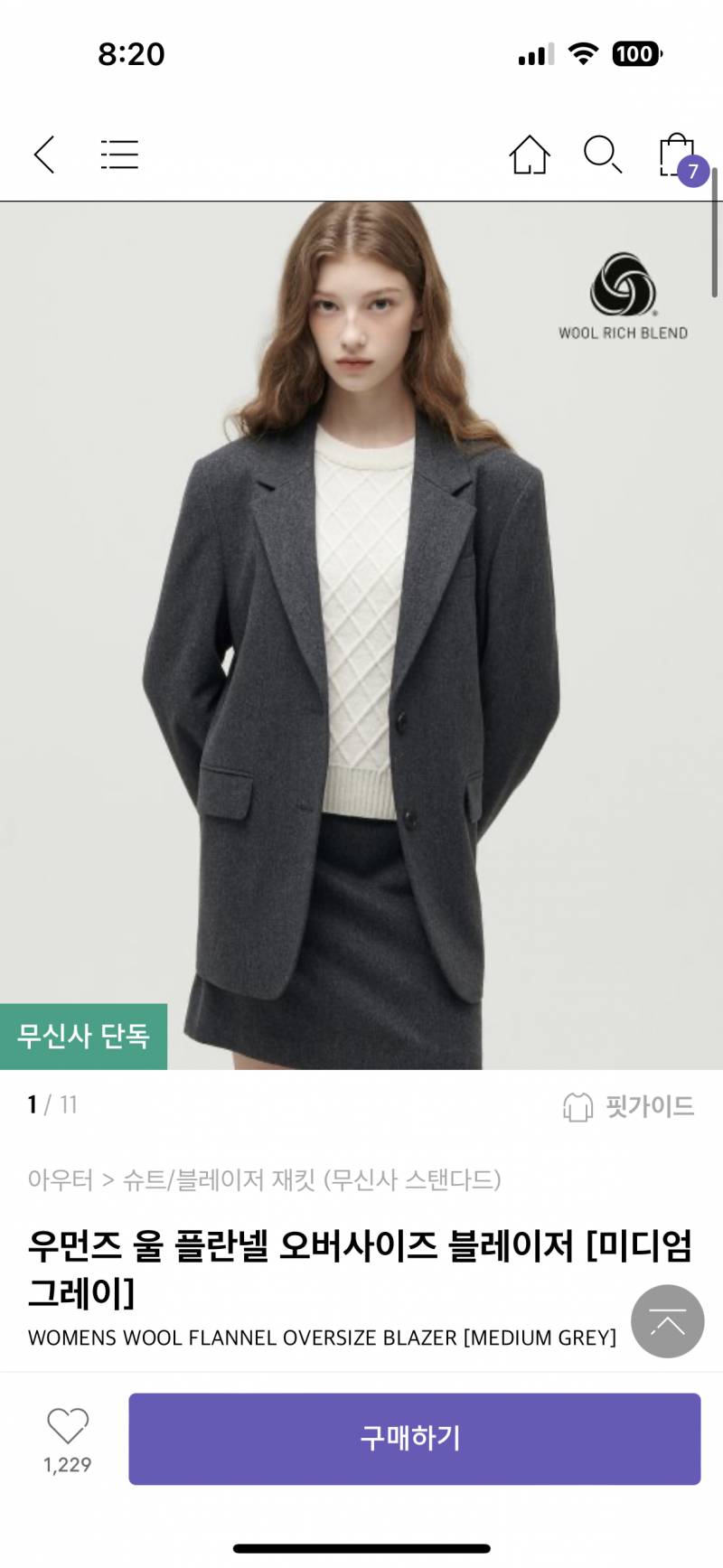The height and width of the screenshot is (1568, 723).
Task: Tap the back arrow to return
Action: [44, 154]
